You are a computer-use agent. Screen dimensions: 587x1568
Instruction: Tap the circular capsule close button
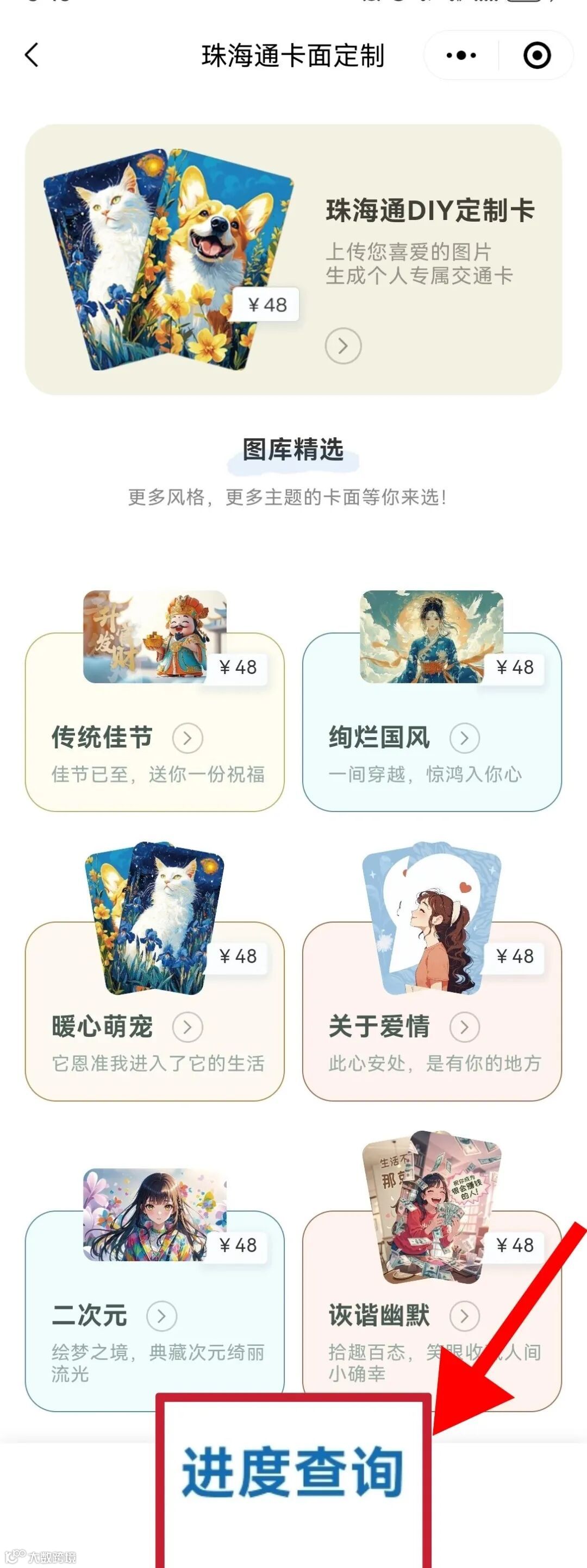click(535, 54)
